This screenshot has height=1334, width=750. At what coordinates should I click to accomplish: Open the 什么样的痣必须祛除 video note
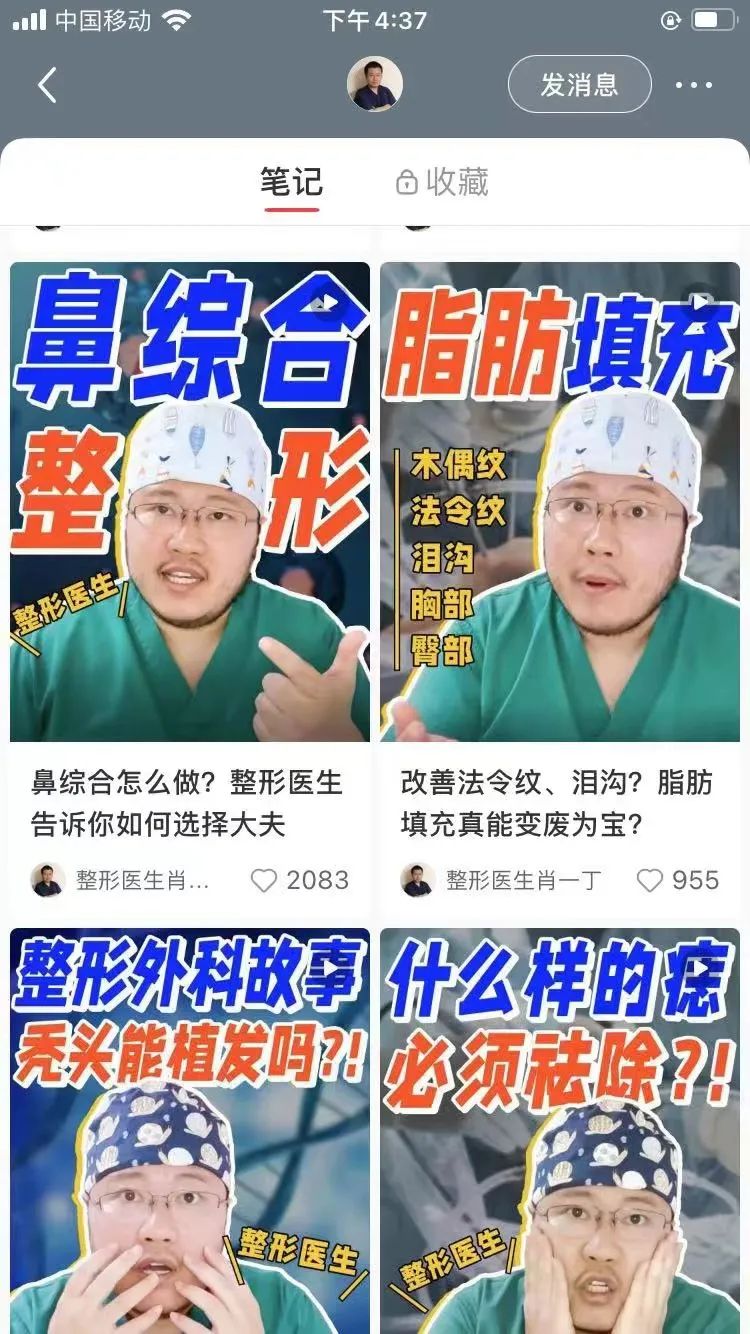[560, 1130]
